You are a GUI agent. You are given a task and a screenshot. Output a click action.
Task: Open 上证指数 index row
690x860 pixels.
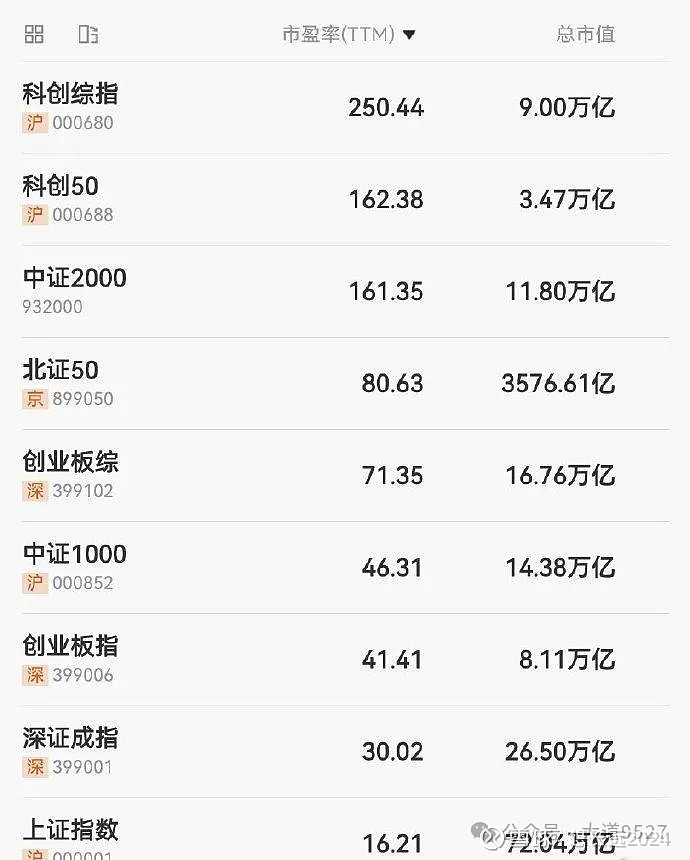(346, 829)
